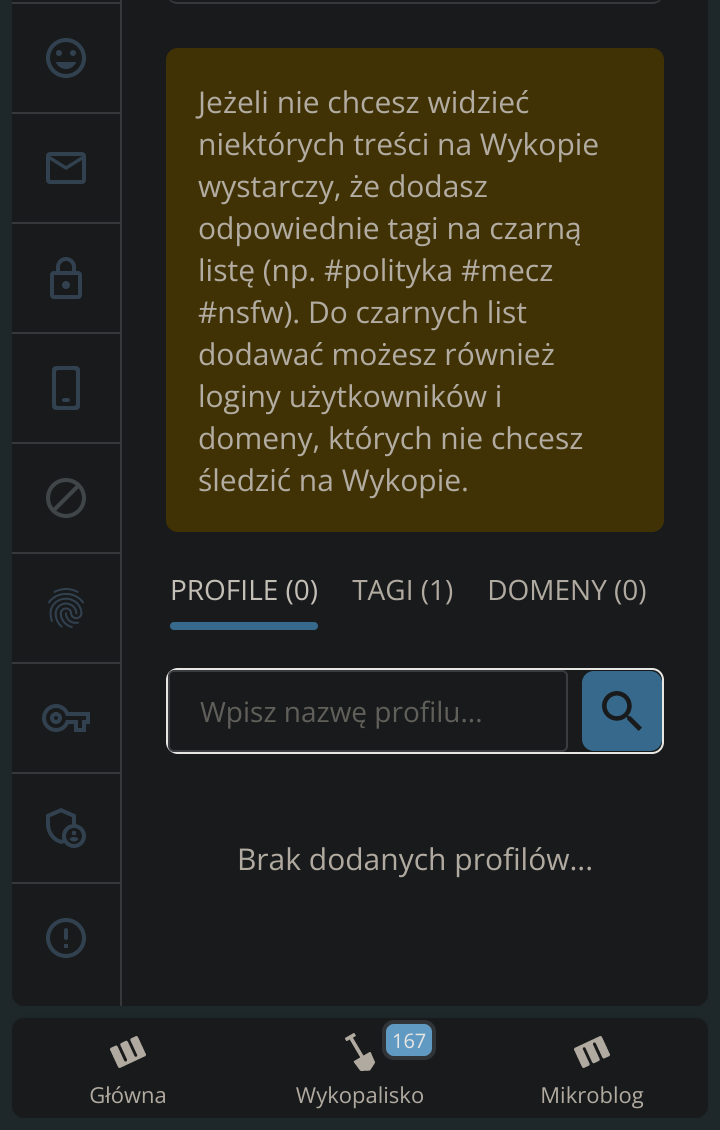The width and height of the screenshot is (720, 1130).
Task: Open the shield account privacy section
Action: [x=66, y=828]
